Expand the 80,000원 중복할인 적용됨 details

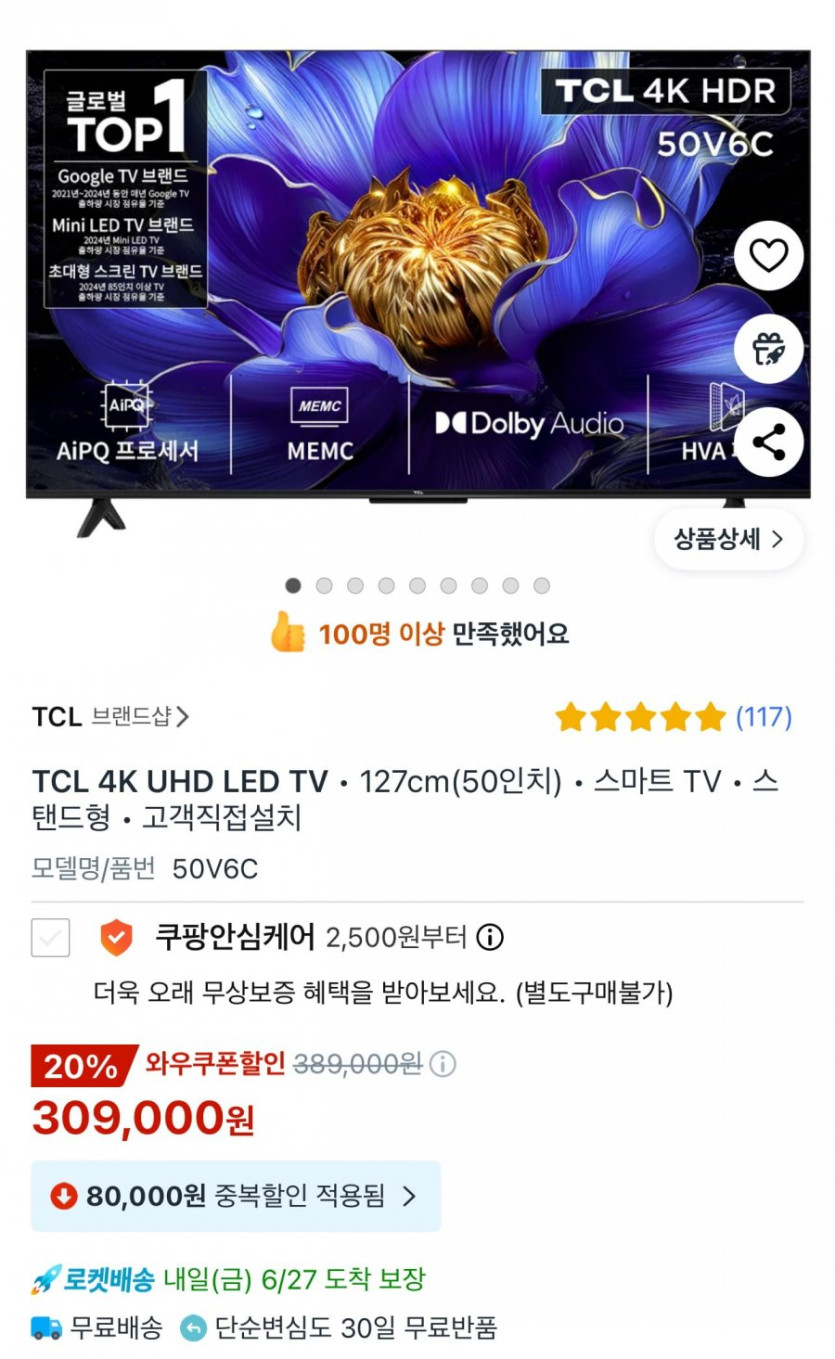[236, 1196]
